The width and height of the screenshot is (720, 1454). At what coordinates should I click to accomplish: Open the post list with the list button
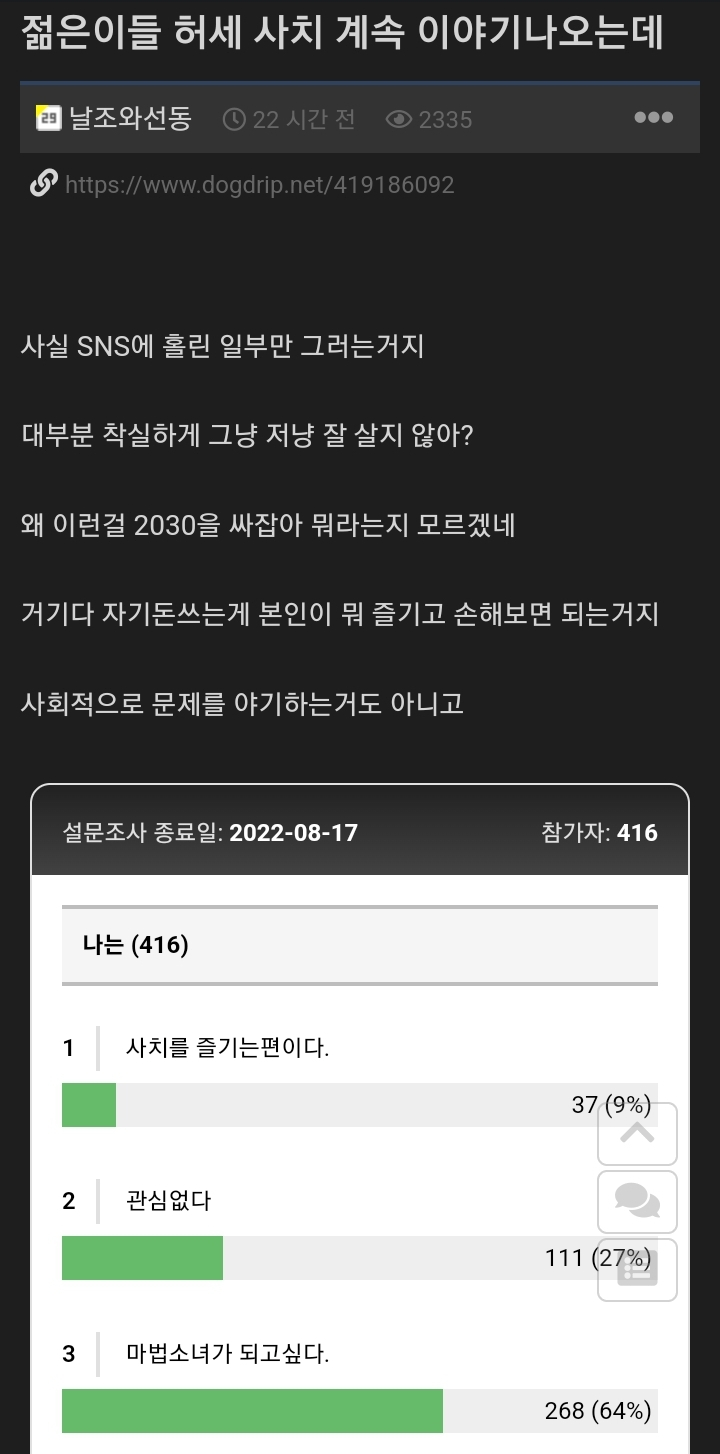pyautogui.click(x=637, y=1269)
